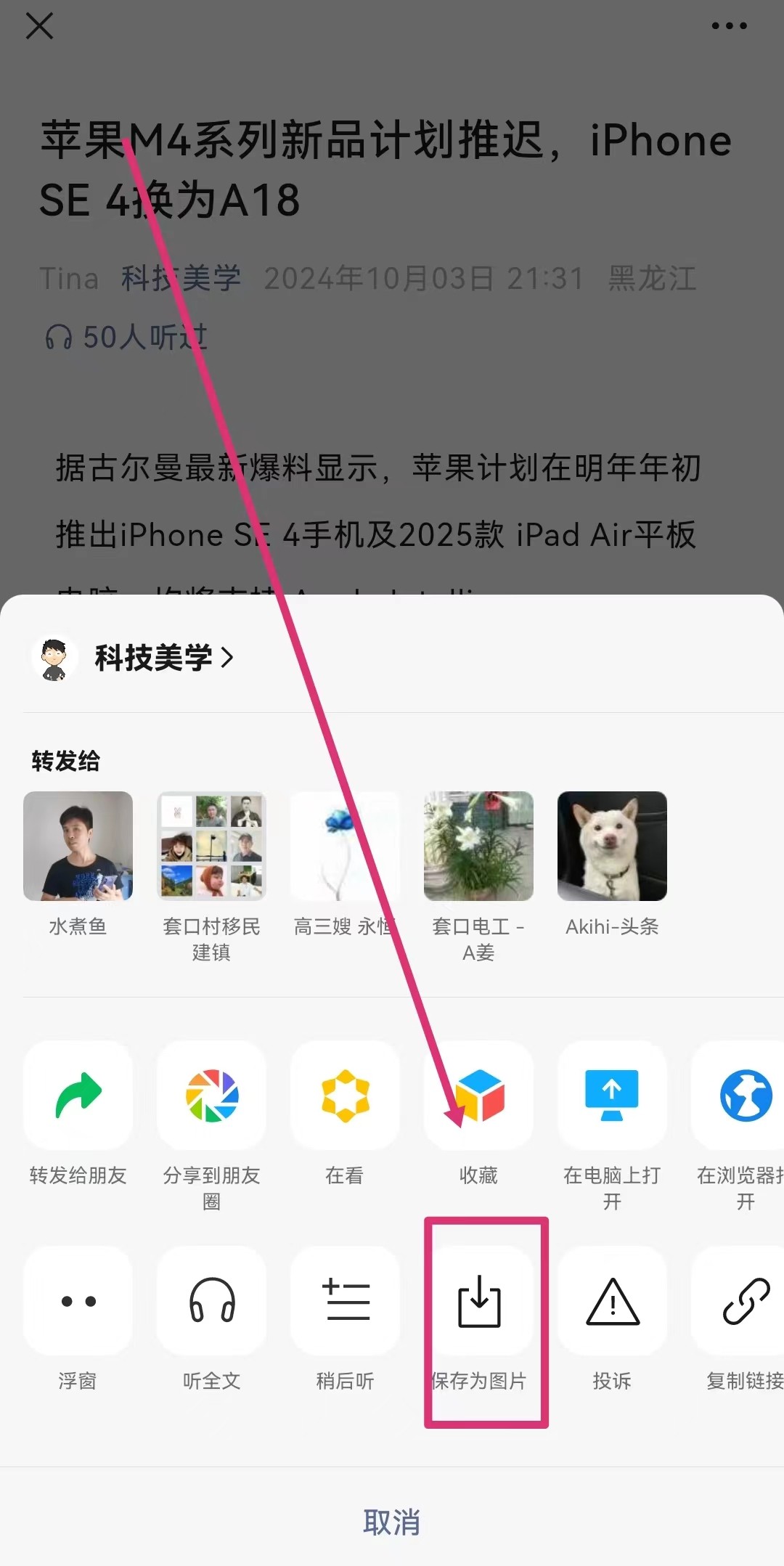
Task: Close the article with the X icon
Action: 39,27
